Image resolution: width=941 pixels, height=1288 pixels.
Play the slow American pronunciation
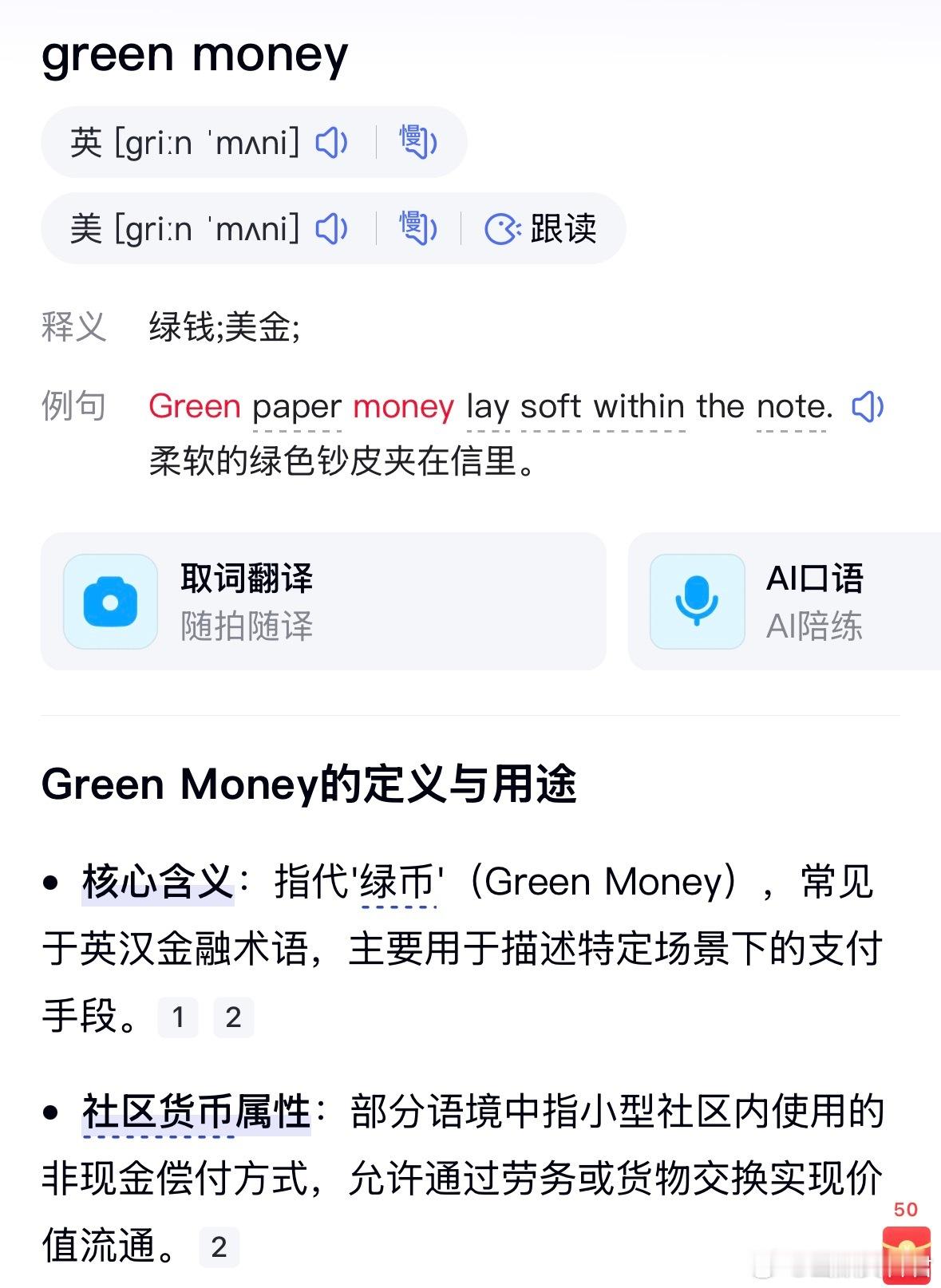point(419,227)
